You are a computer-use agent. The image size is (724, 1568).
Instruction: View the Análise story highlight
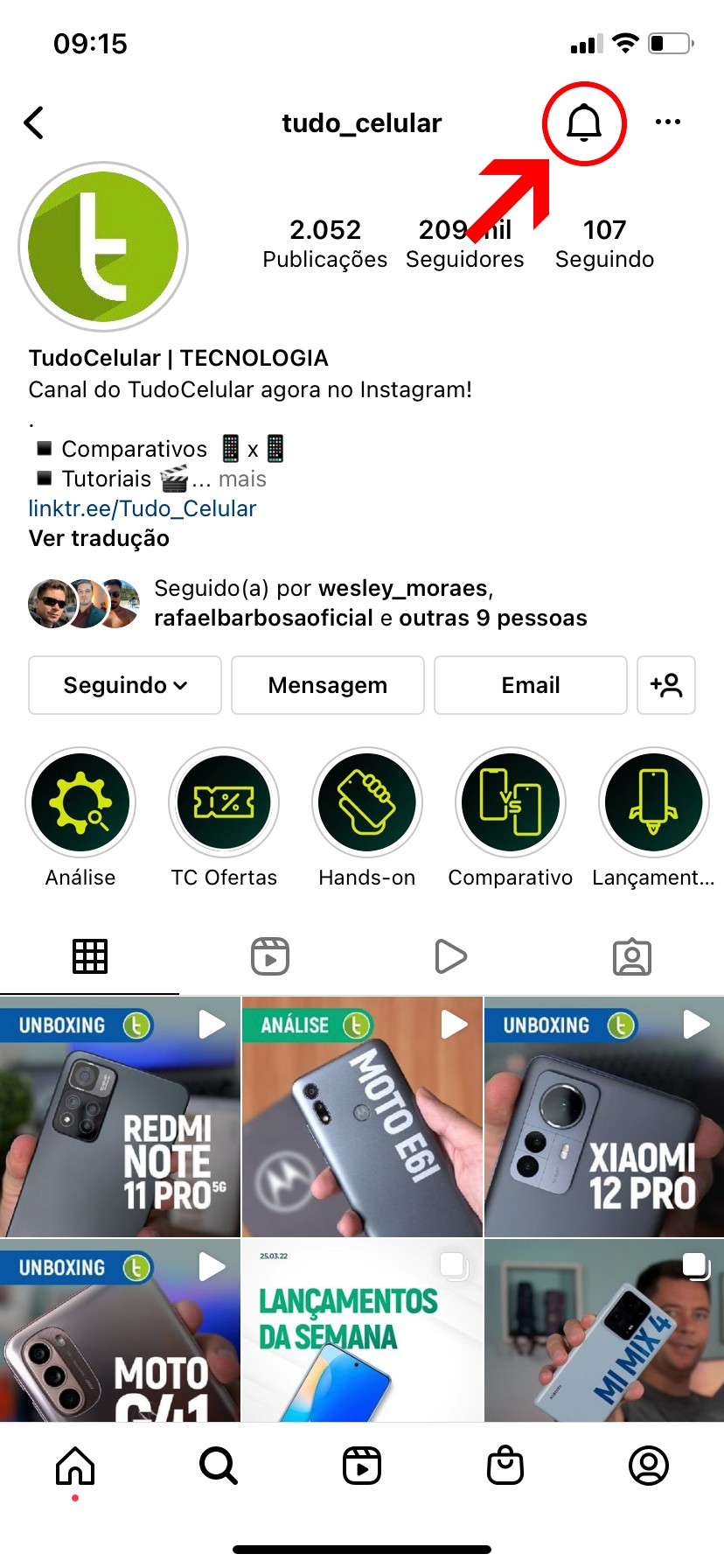[80, 802]
